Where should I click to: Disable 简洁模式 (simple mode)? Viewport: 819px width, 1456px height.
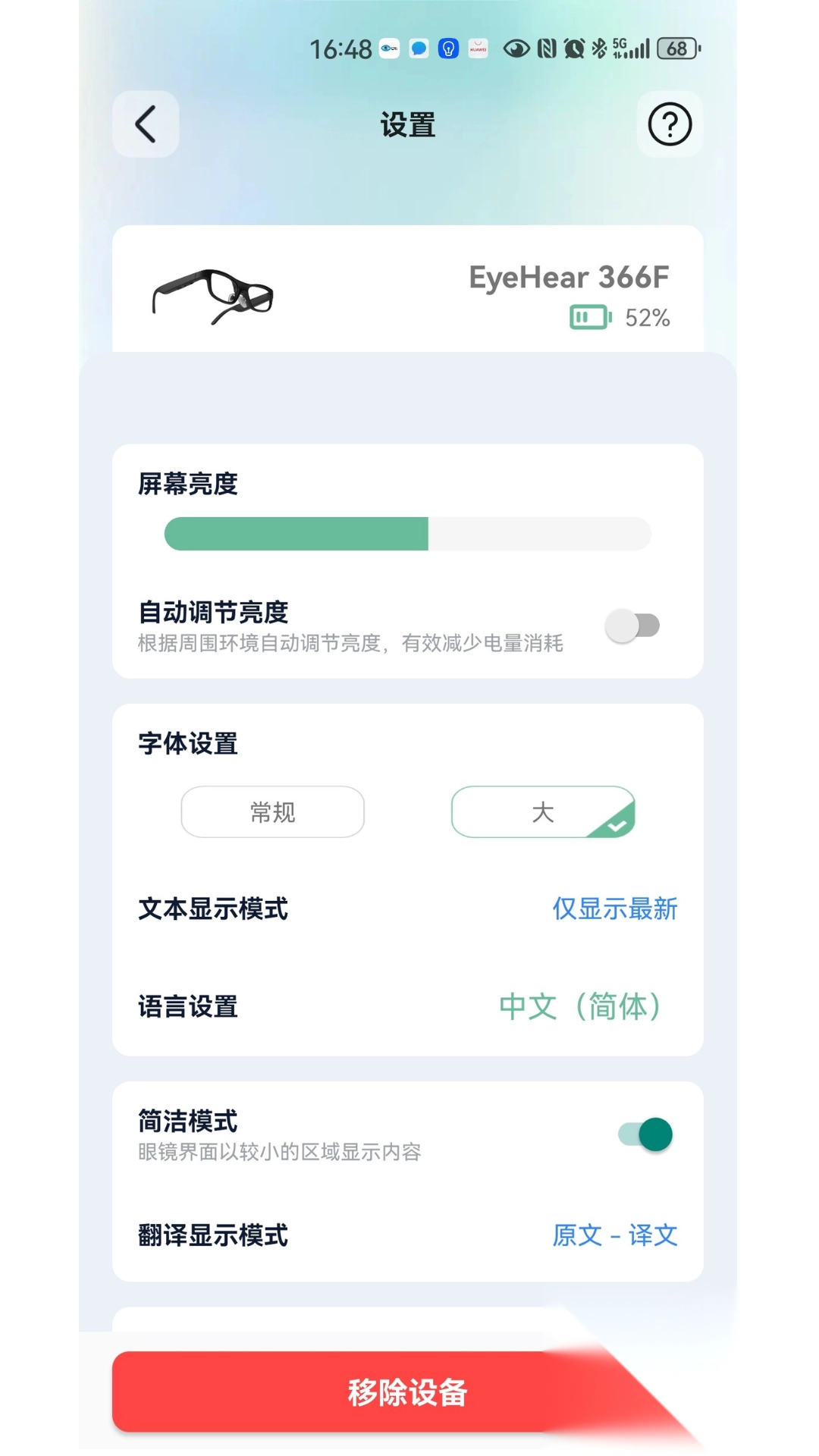(x=642, y=1134)
